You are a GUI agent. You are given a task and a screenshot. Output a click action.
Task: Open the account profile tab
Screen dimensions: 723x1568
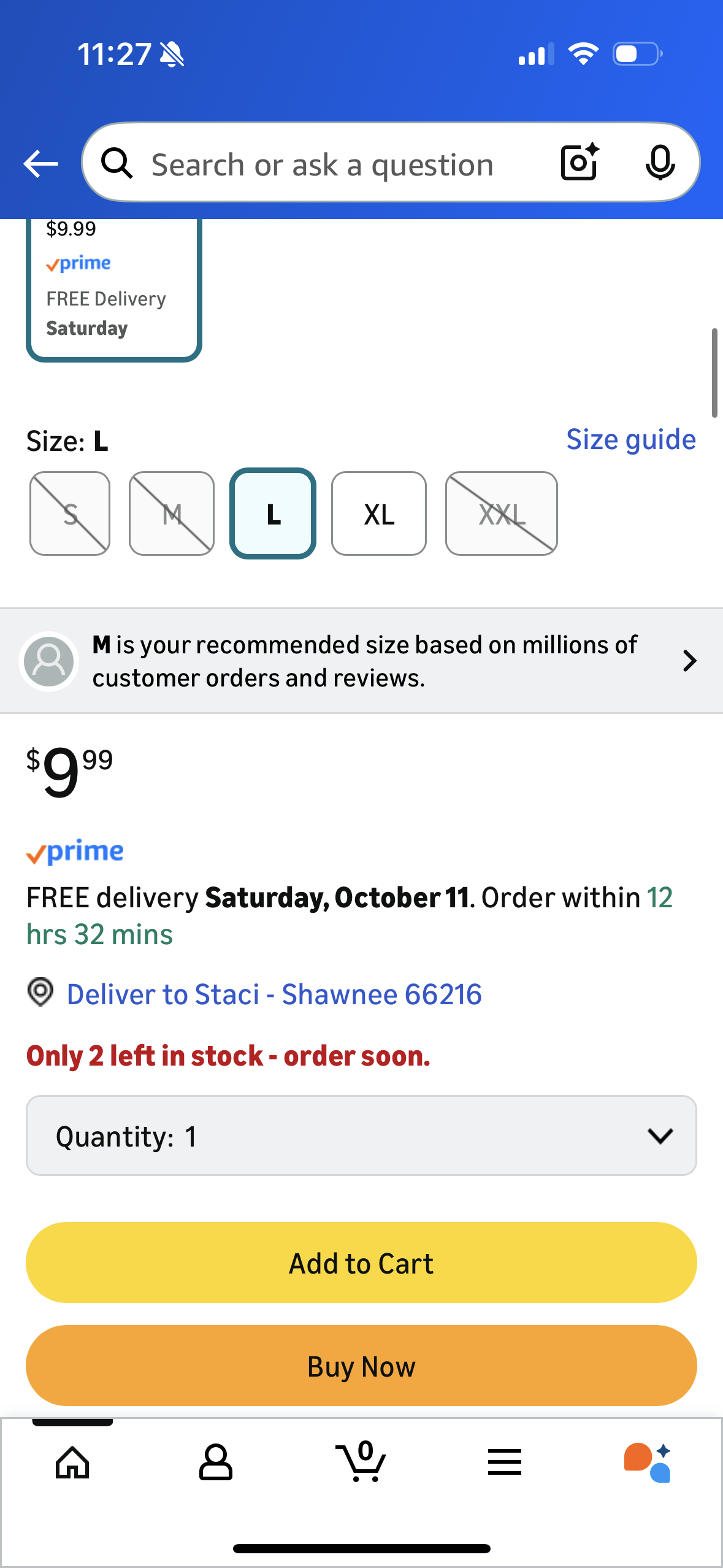coord(215,1462)
